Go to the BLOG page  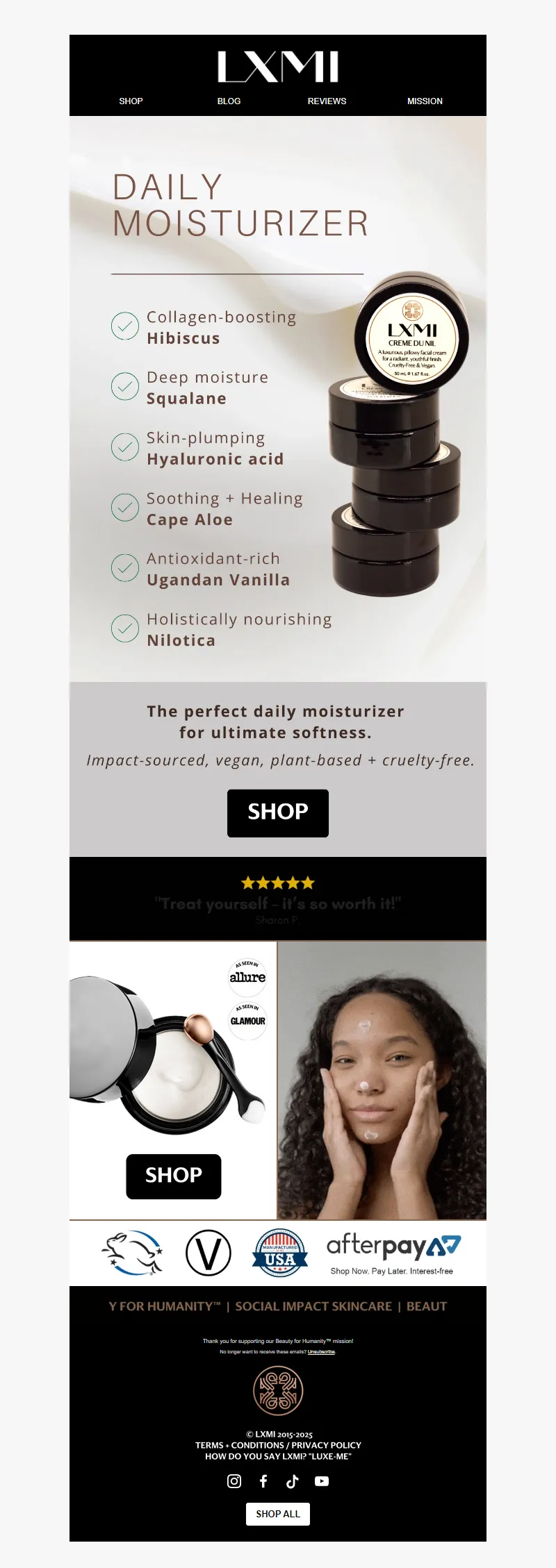point(229,101)
